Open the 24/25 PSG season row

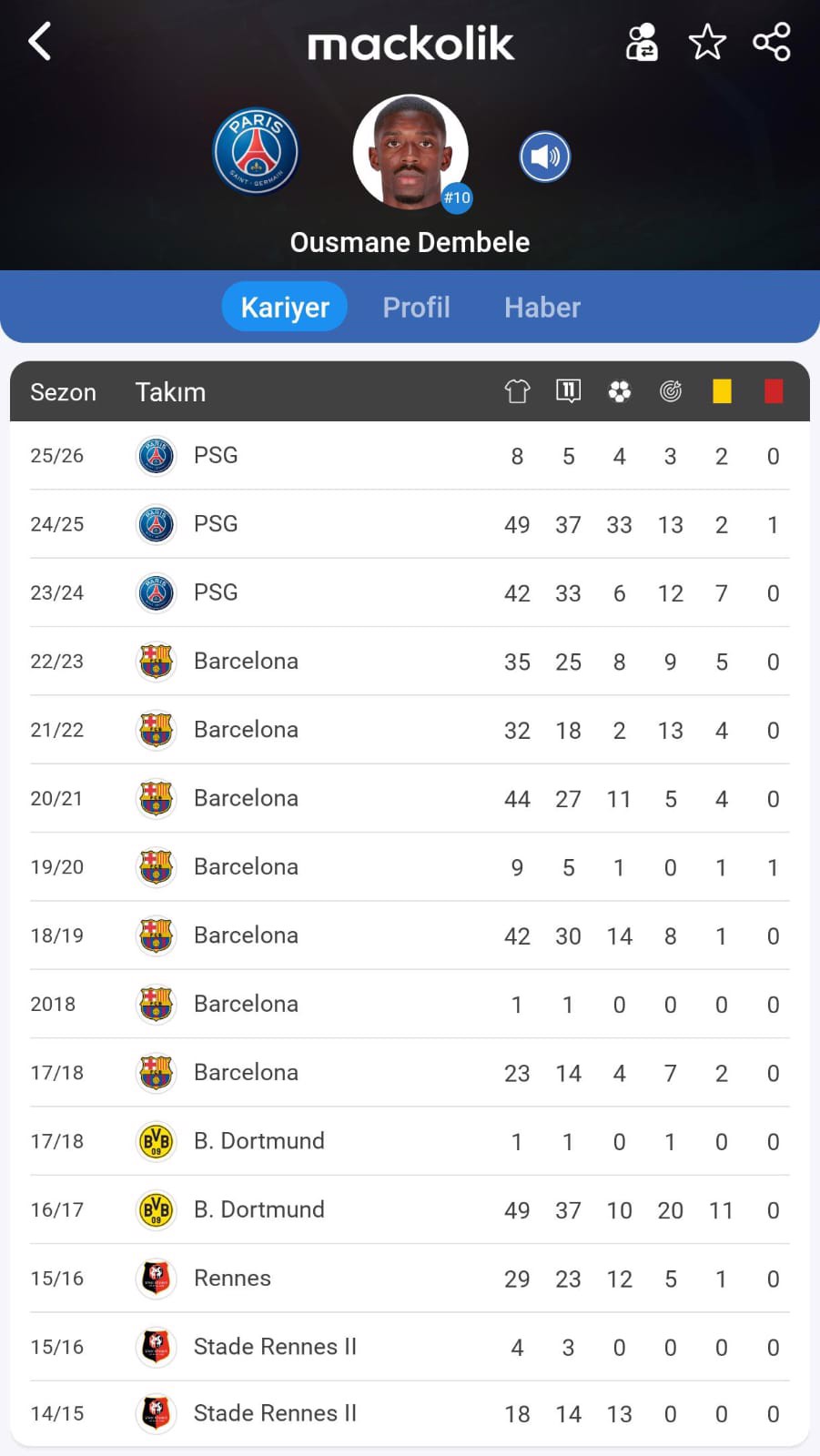click(410, 524)
